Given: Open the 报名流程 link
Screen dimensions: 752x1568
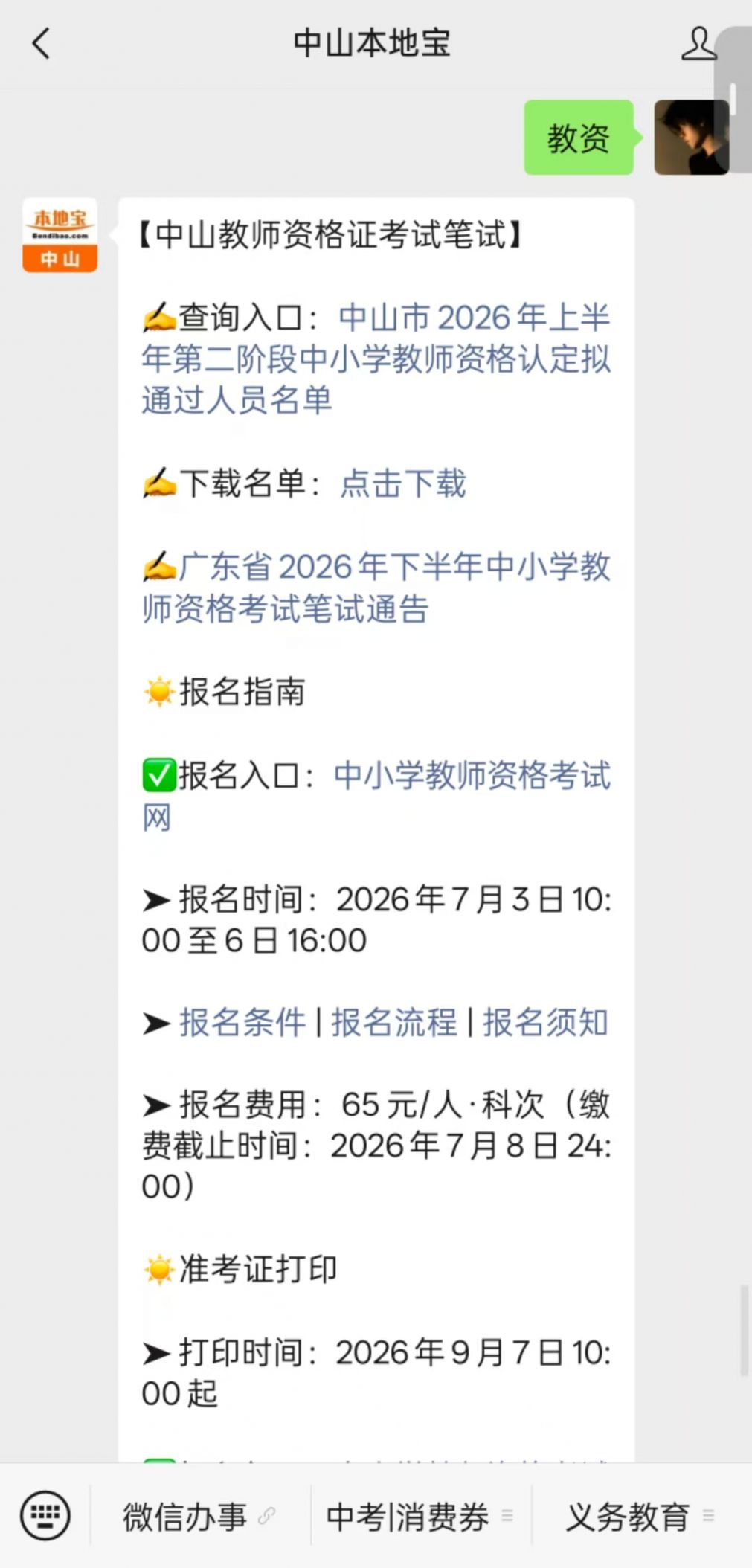Looking at the screenshot, I should click(x=394, y=1023).
